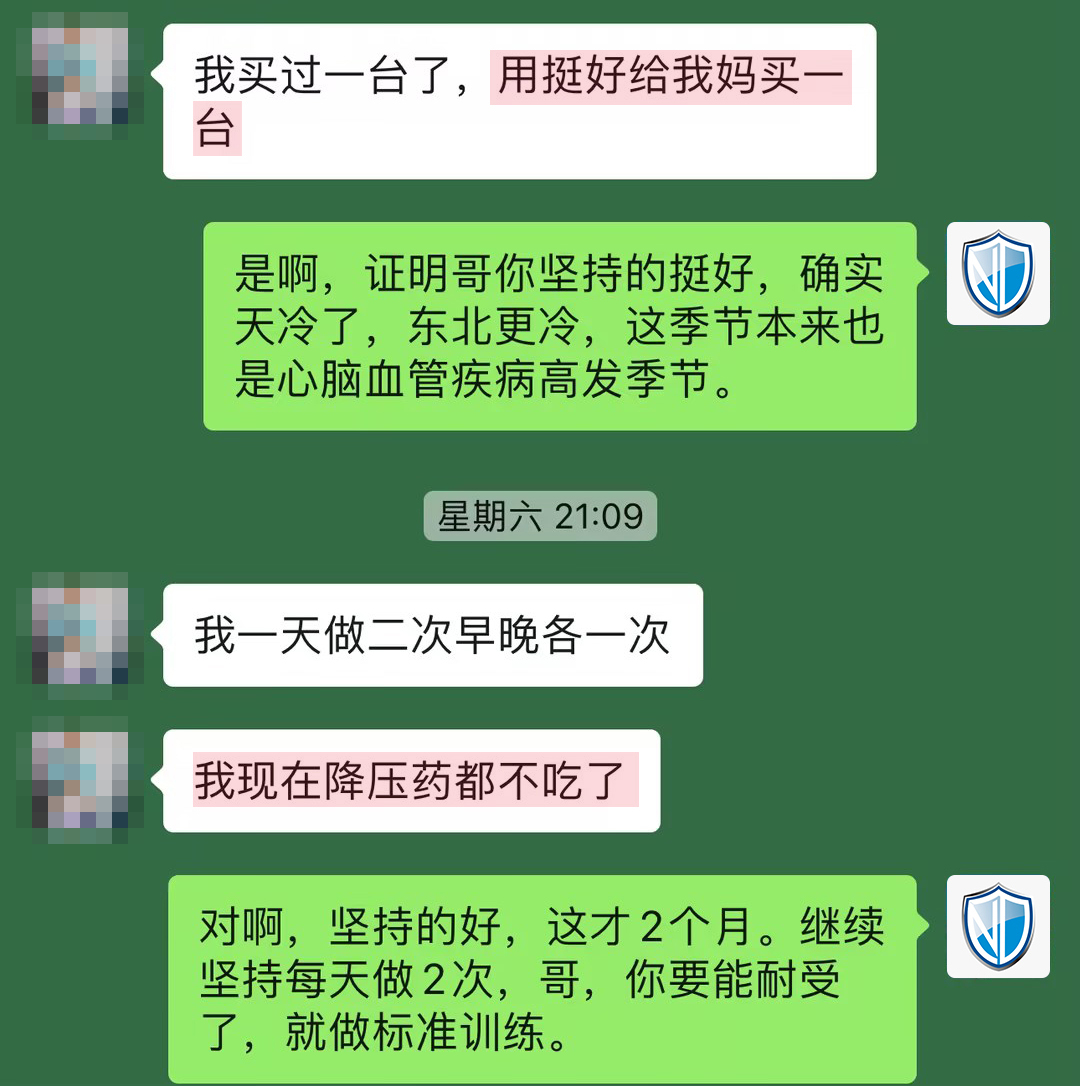
Task: Tap shield avatar beside "对啊，坚持的好" reply
Action: pyautogui.click(x=998, y=926)
